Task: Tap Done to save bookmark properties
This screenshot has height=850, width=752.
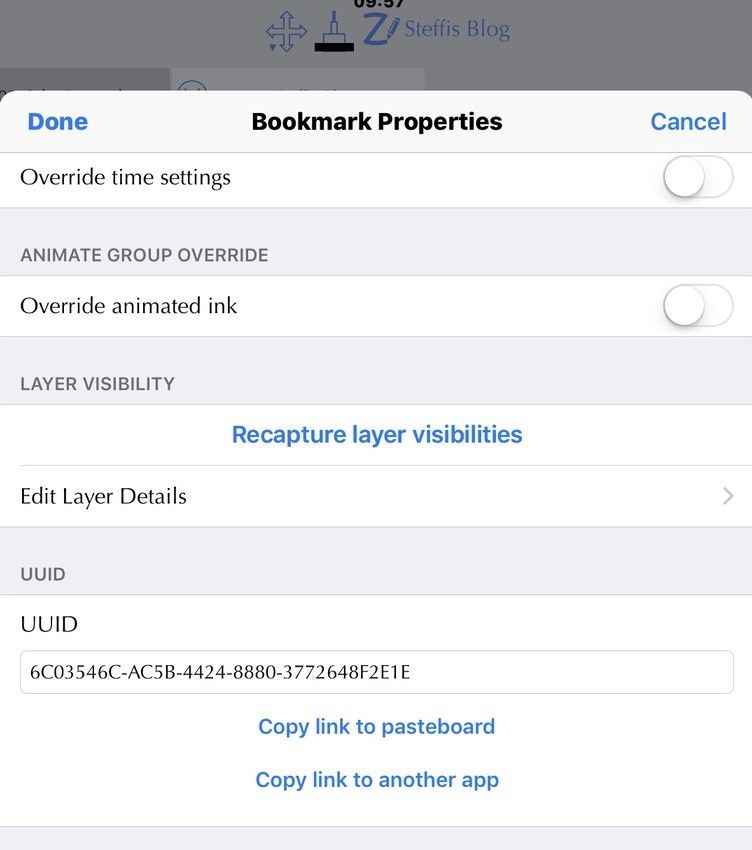Action: pyautogui.click(x=57, y=122)
